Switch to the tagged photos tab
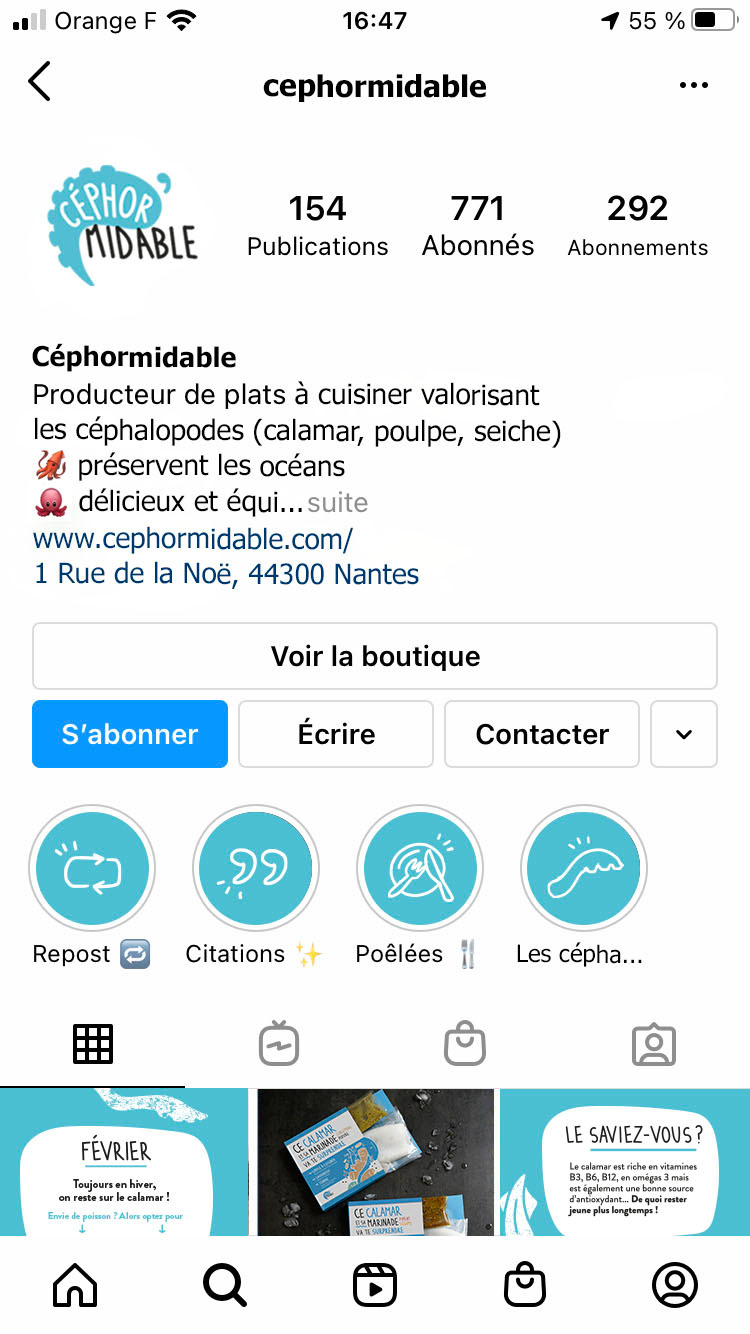Screen dimensions: 750x1334 [654, 1045]
